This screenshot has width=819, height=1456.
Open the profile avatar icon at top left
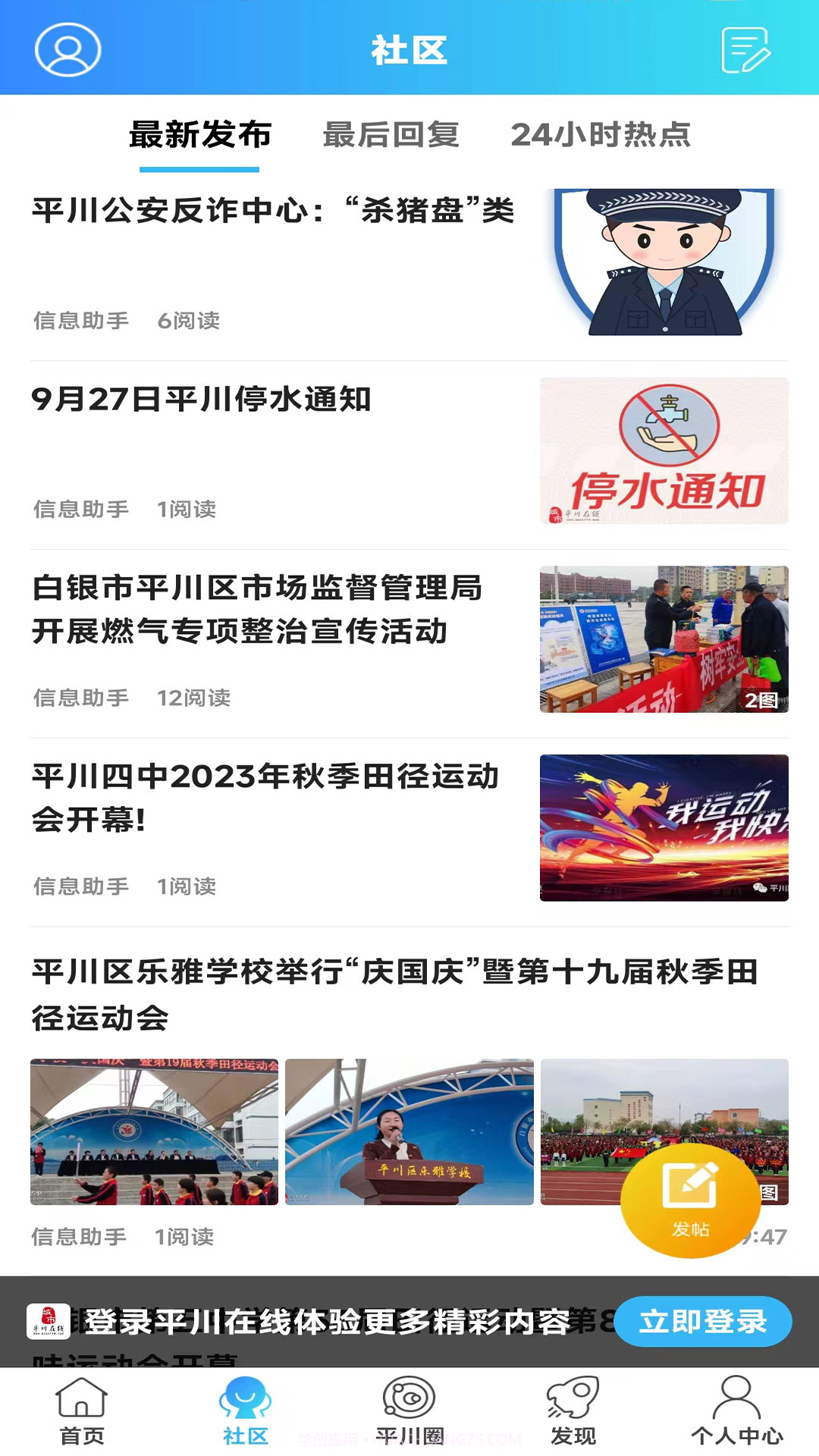tap(67, 50)
